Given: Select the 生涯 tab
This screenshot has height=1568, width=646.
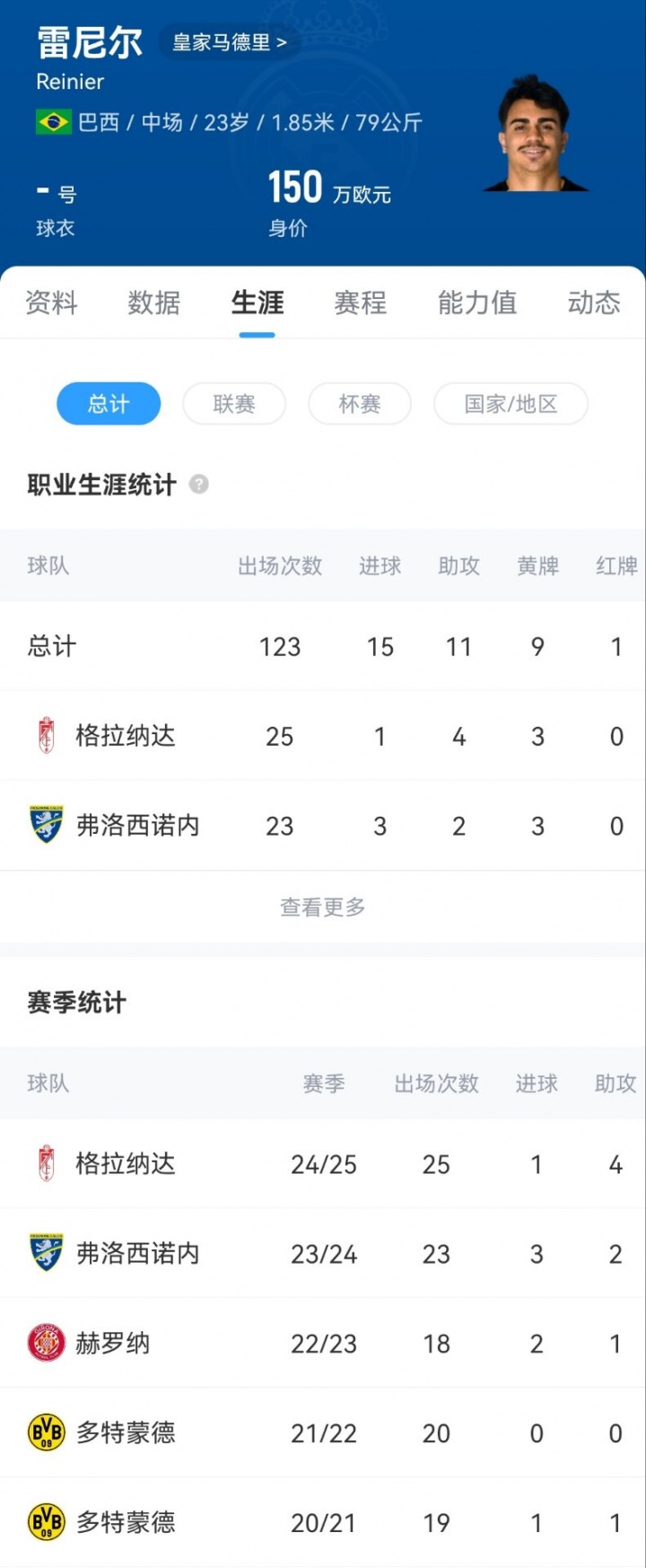Looking at the screenshot, I should coord(257,302).
